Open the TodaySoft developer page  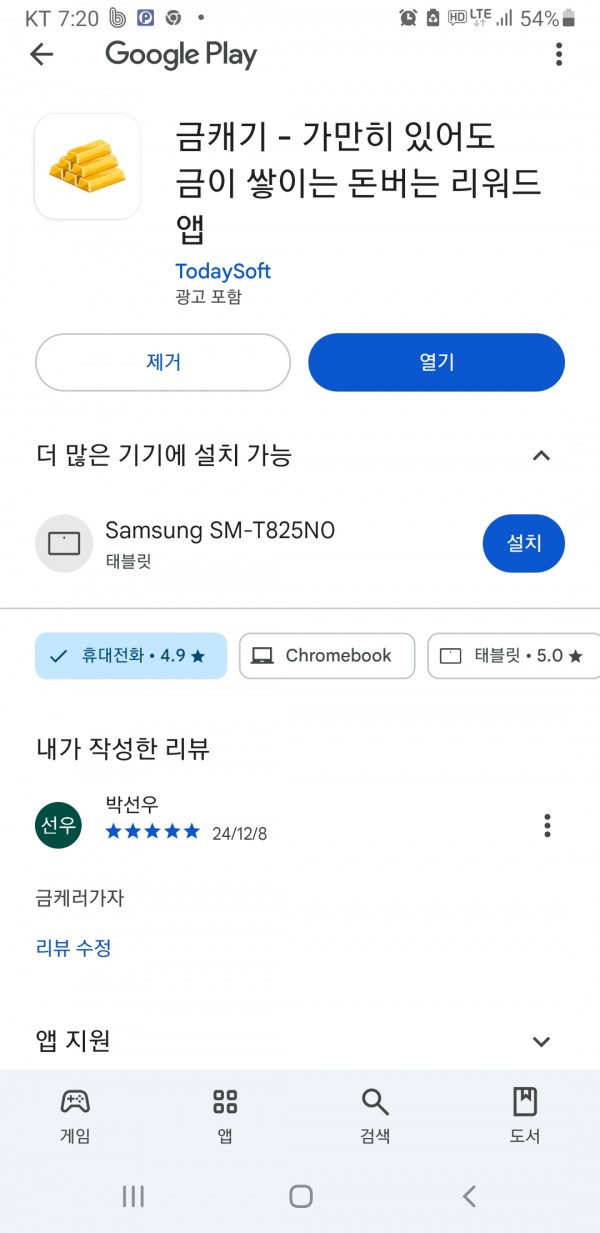[x=223, y=271]
